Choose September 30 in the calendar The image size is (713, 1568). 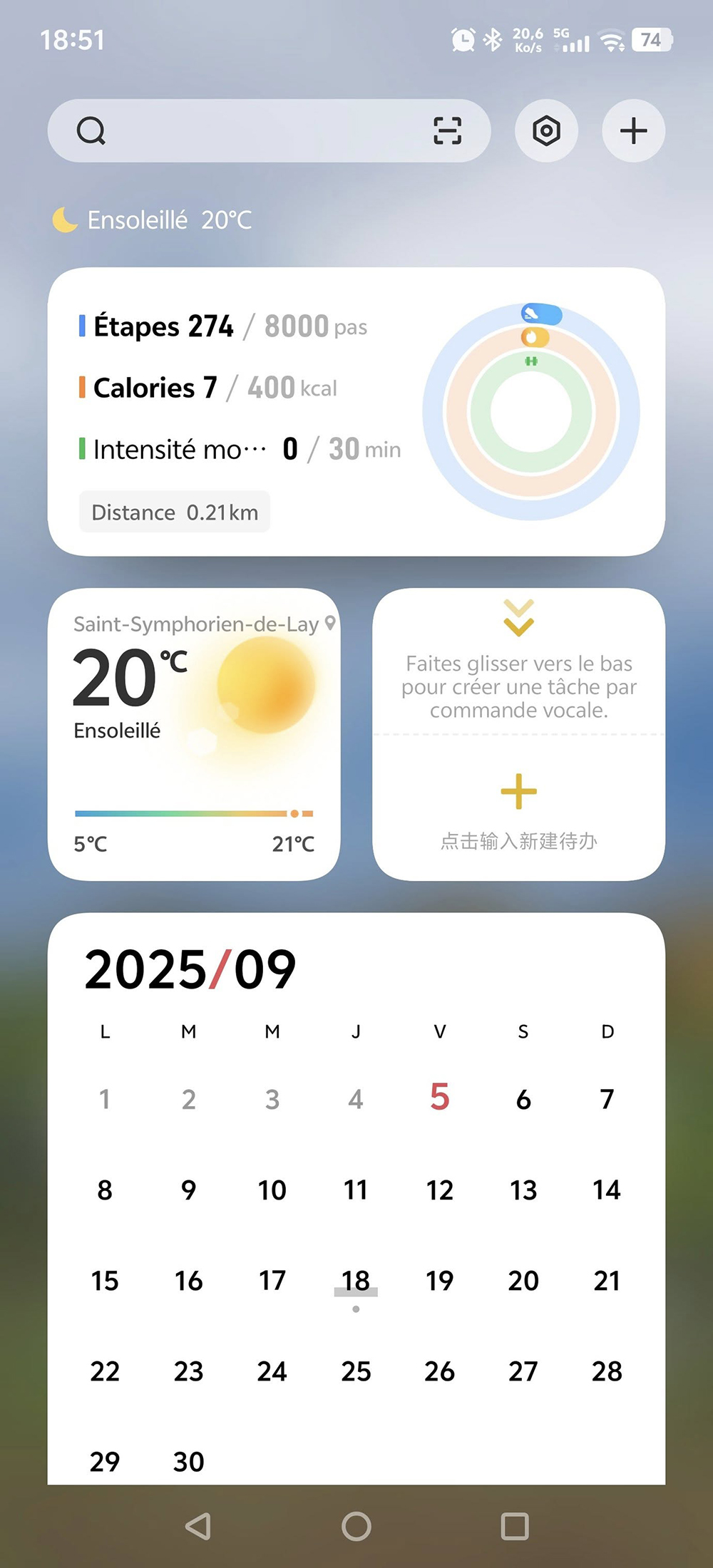tap(189, 1461)
